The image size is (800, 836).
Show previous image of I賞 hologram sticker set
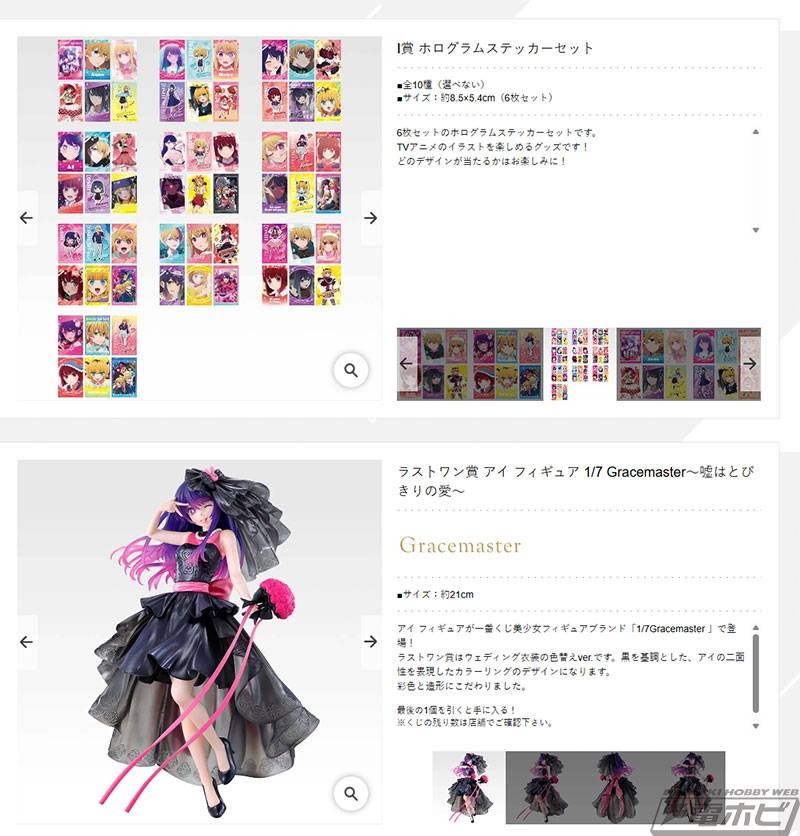point(27,218)
